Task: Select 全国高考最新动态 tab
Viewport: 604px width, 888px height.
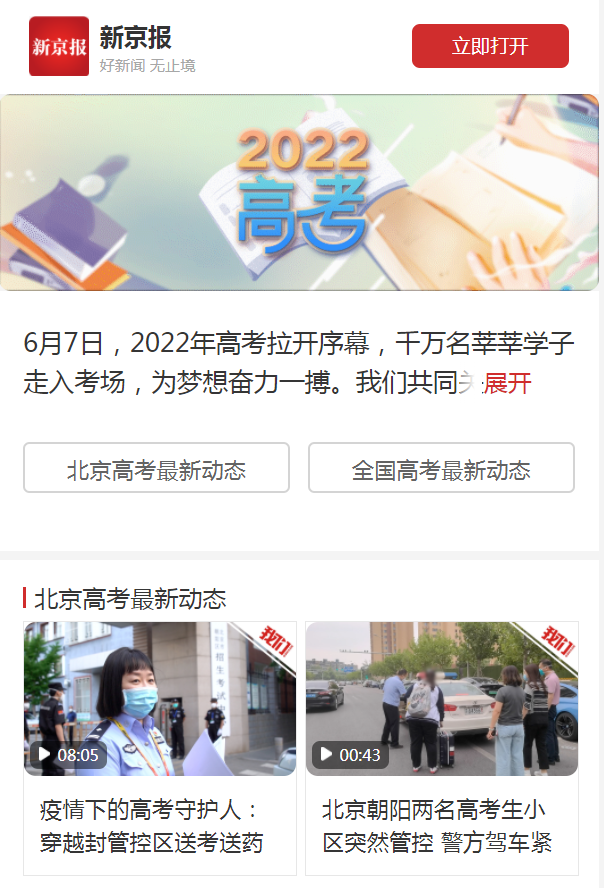Action: pyautogui.click(x=441, y=468)
